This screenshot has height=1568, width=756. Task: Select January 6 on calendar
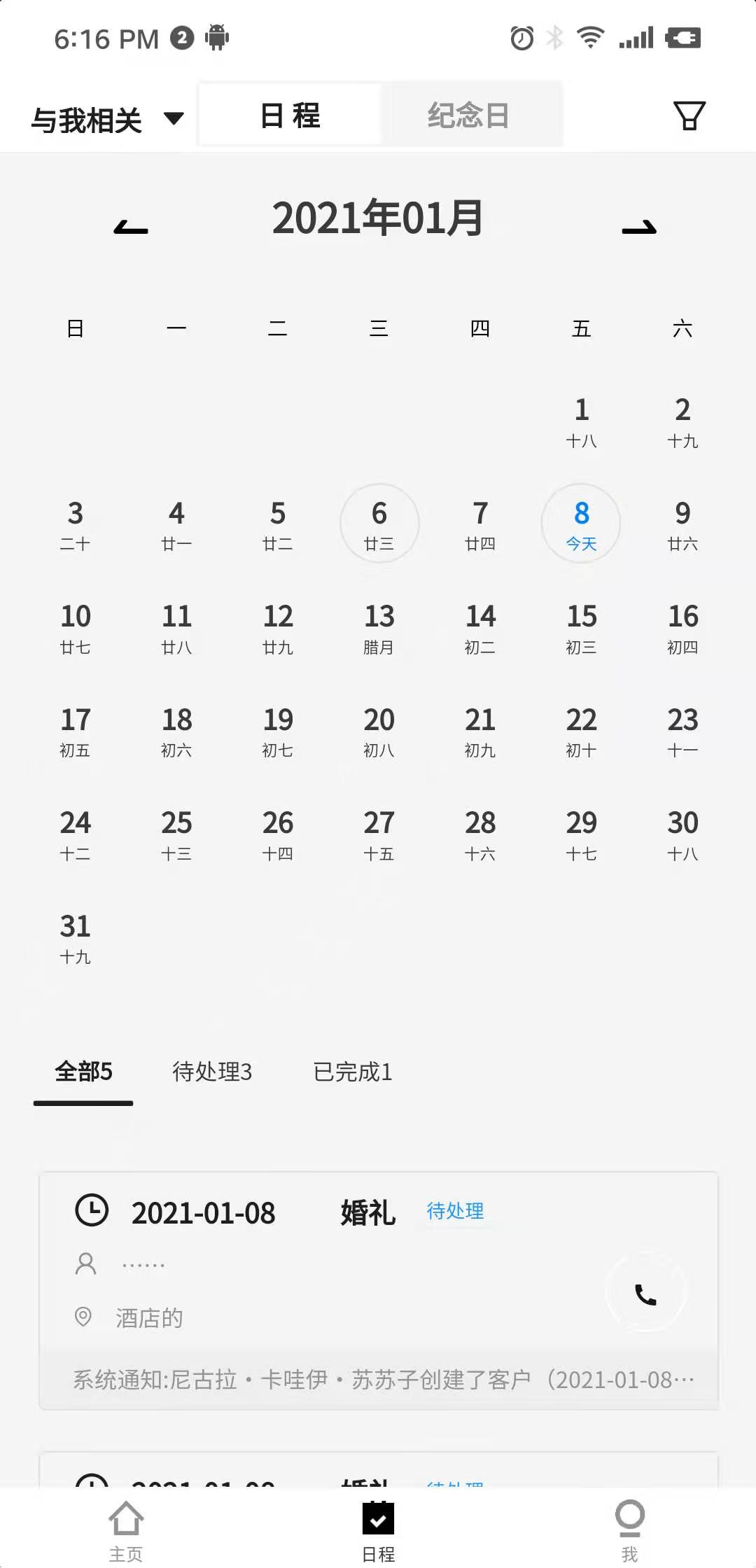(x=379, y=524)
